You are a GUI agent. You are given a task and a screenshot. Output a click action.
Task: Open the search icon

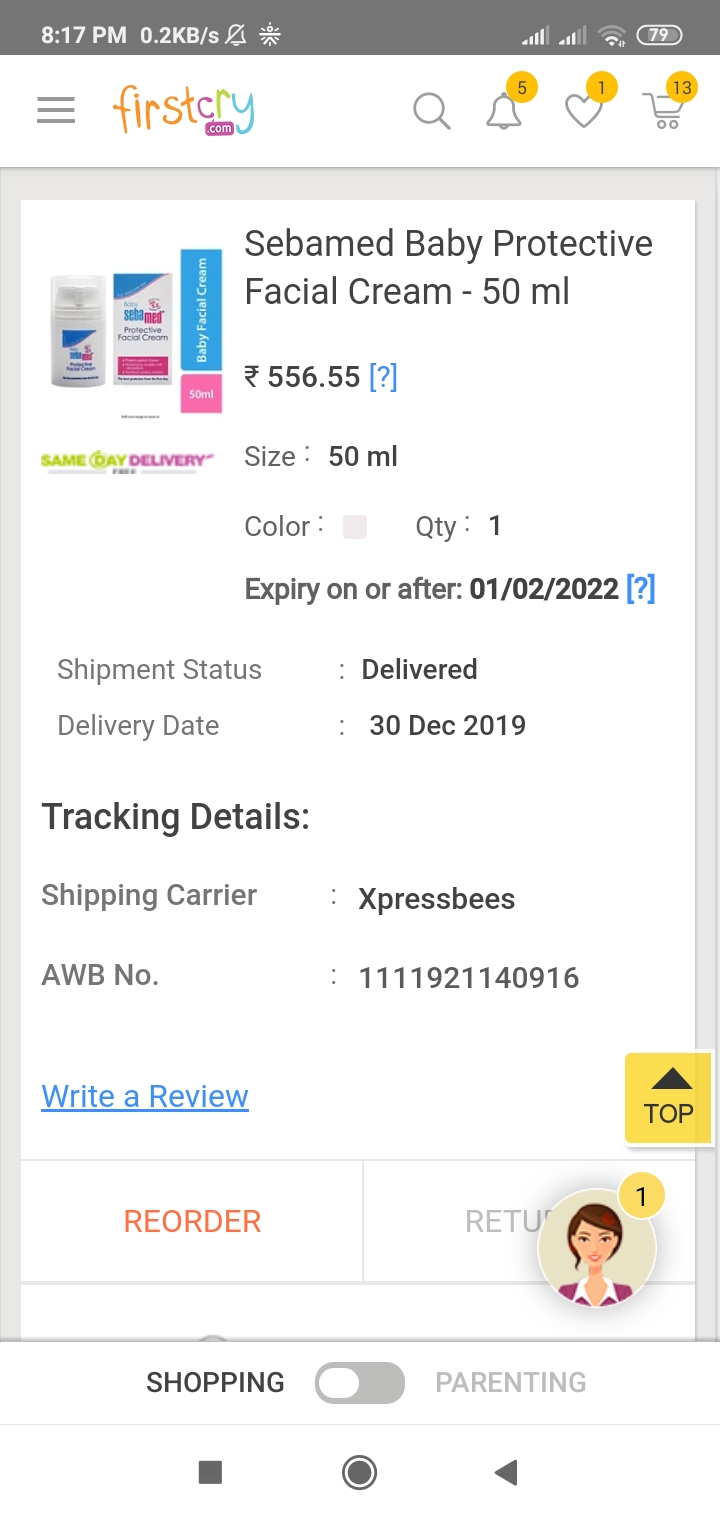pos(431,110)
